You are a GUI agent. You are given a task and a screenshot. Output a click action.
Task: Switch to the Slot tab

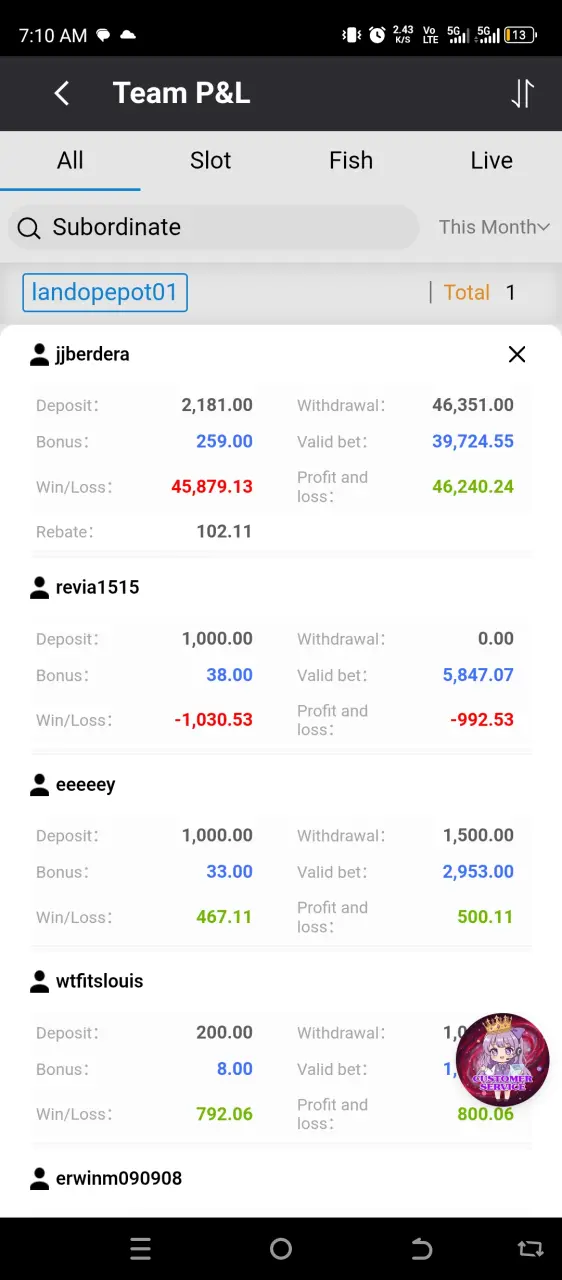point(211,160)
